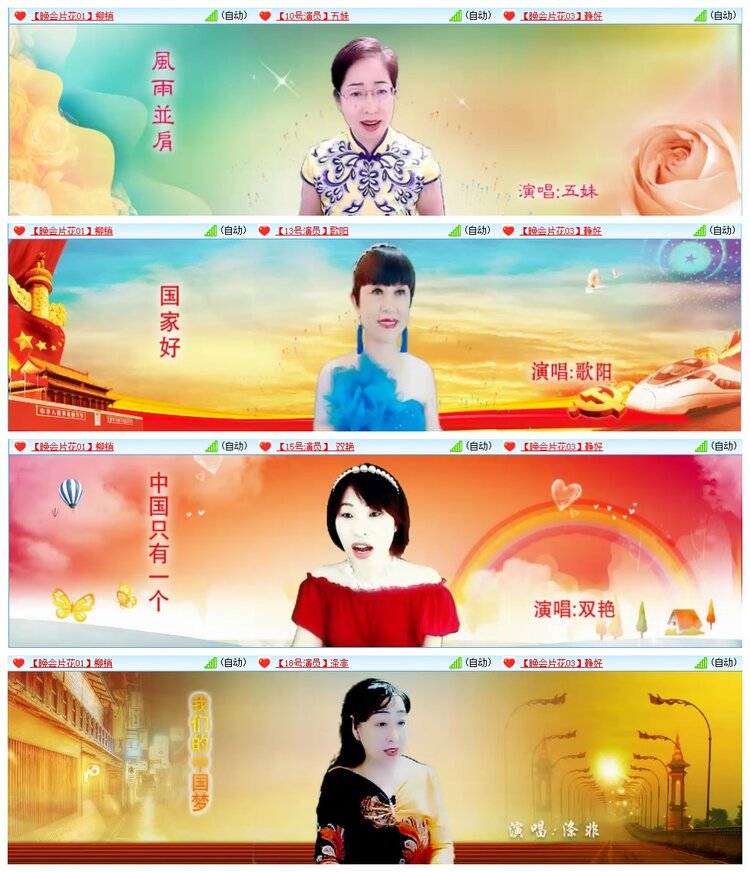
Task: Click the green signal bars next to 五妹
Action: click(x=455, y=15)
